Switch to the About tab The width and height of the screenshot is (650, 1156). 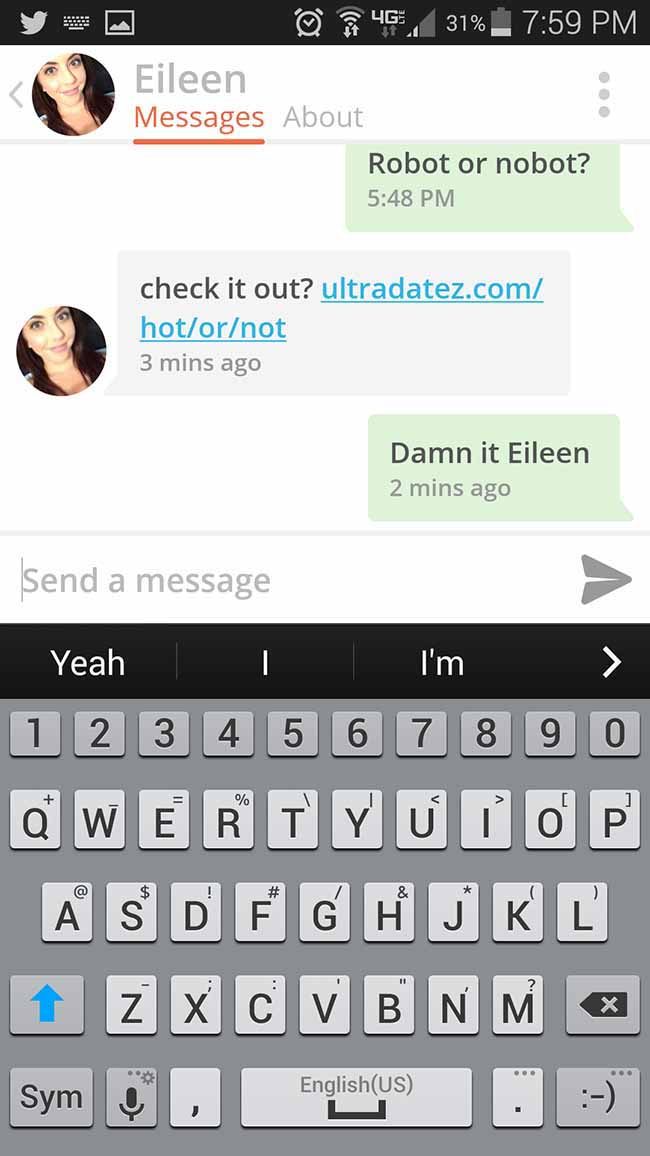[323, 117]
